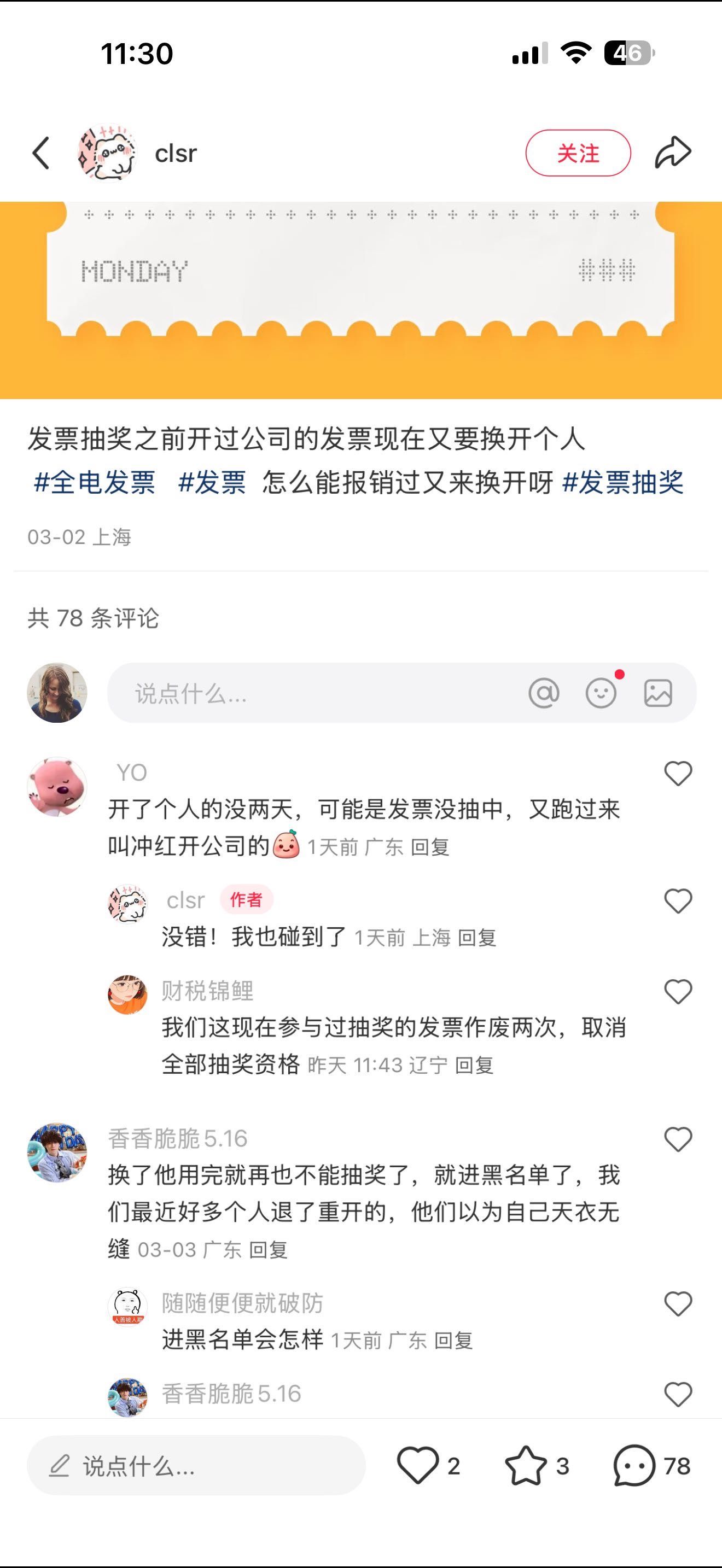This screenshot has width=722, height=1568.
Task: Open the #发票抽奖 hashtag
Action: coord(623,483)
